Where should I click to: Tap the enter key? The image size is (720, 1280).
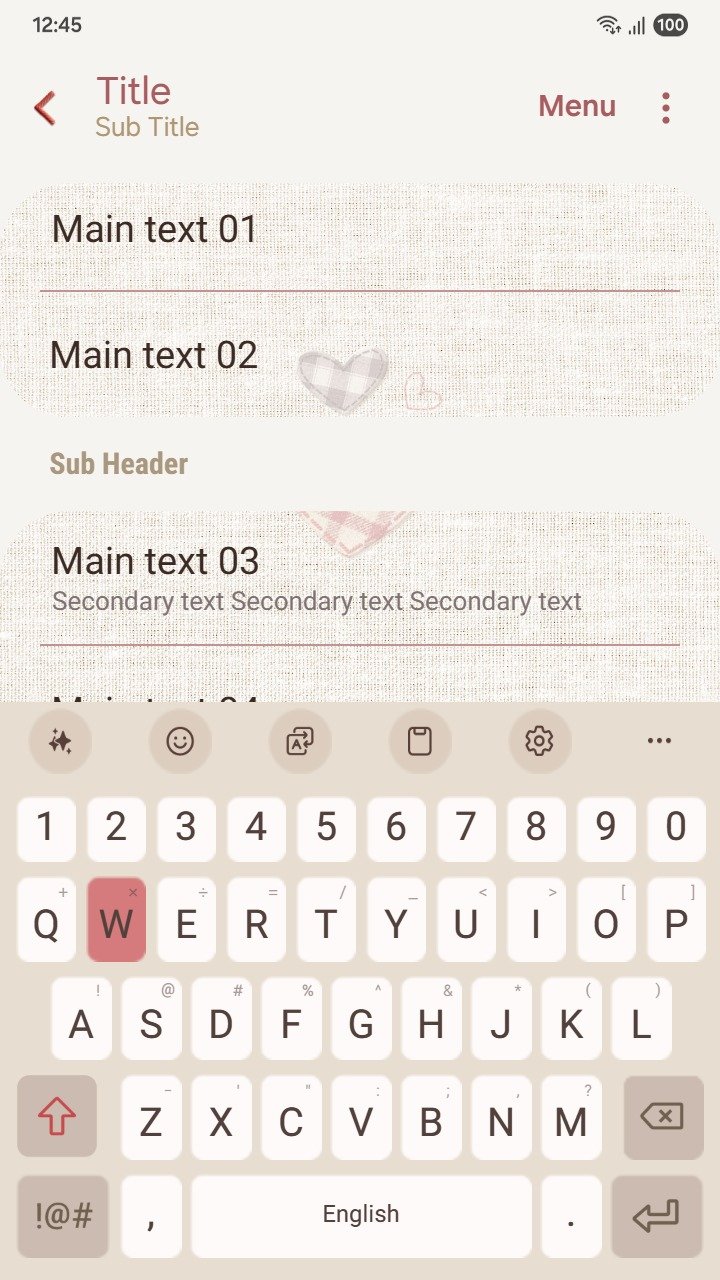tap(656, 1215)
